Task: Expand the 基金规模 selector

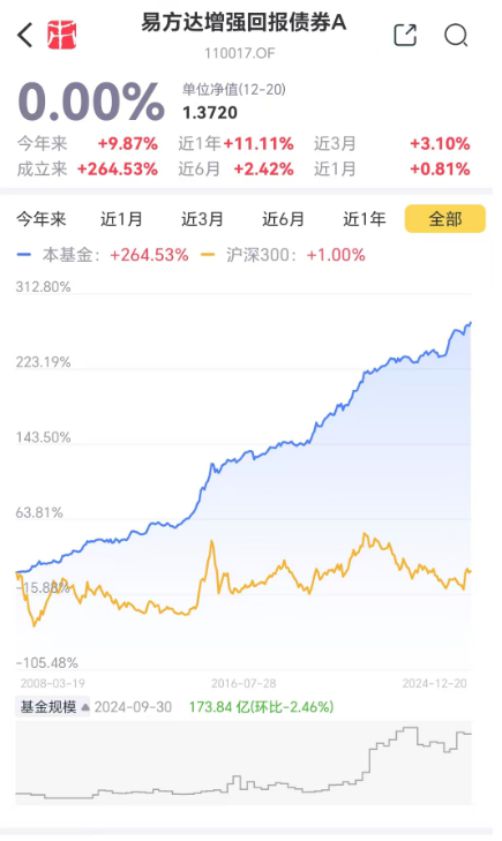Action: [53, 707]
